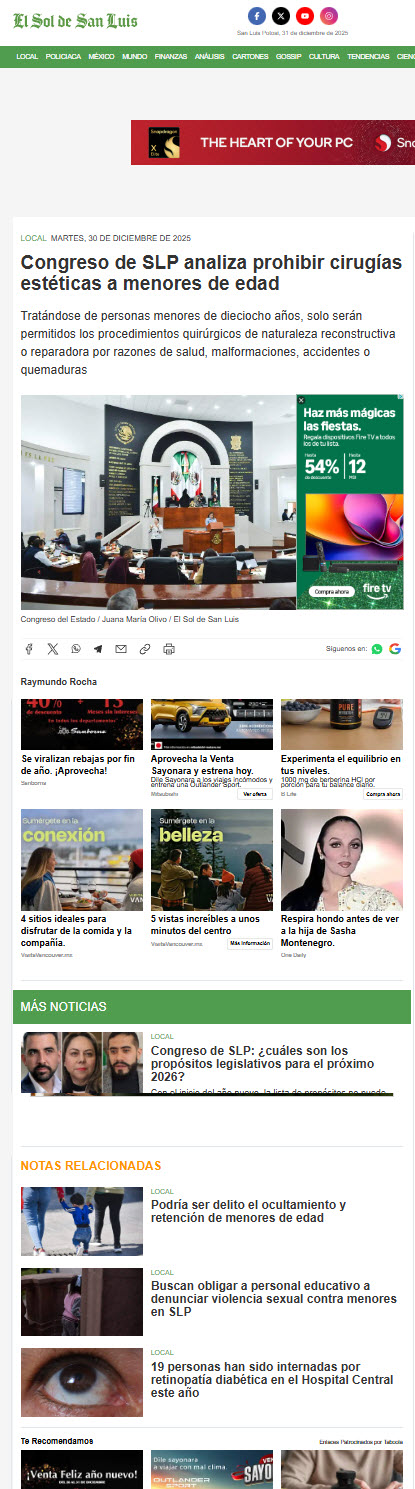Open author Raymundo Rocha's page
The image size is (415, 1489).
(59, 682)
